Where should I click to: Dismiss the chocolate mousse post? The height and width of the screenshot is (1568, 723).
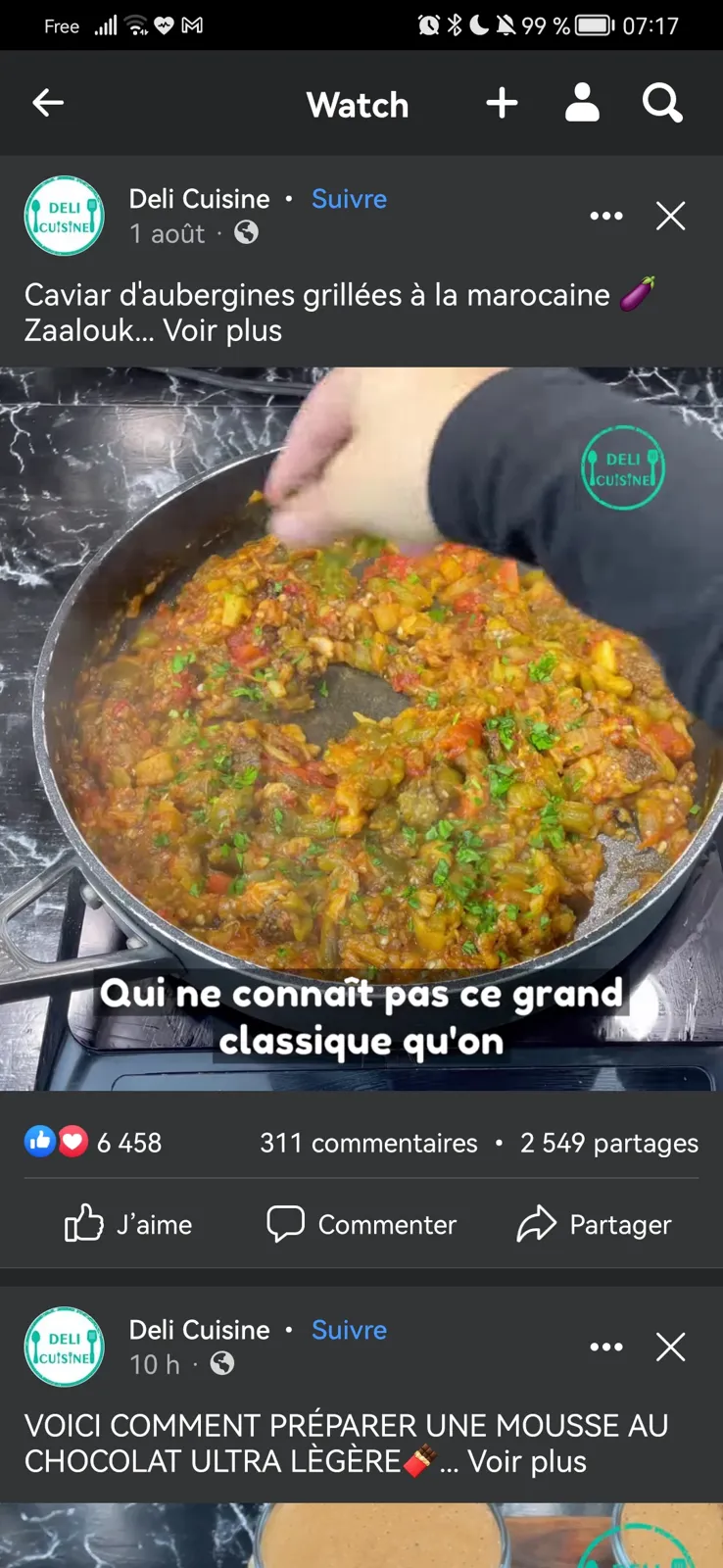click(x=671, y=1347)
